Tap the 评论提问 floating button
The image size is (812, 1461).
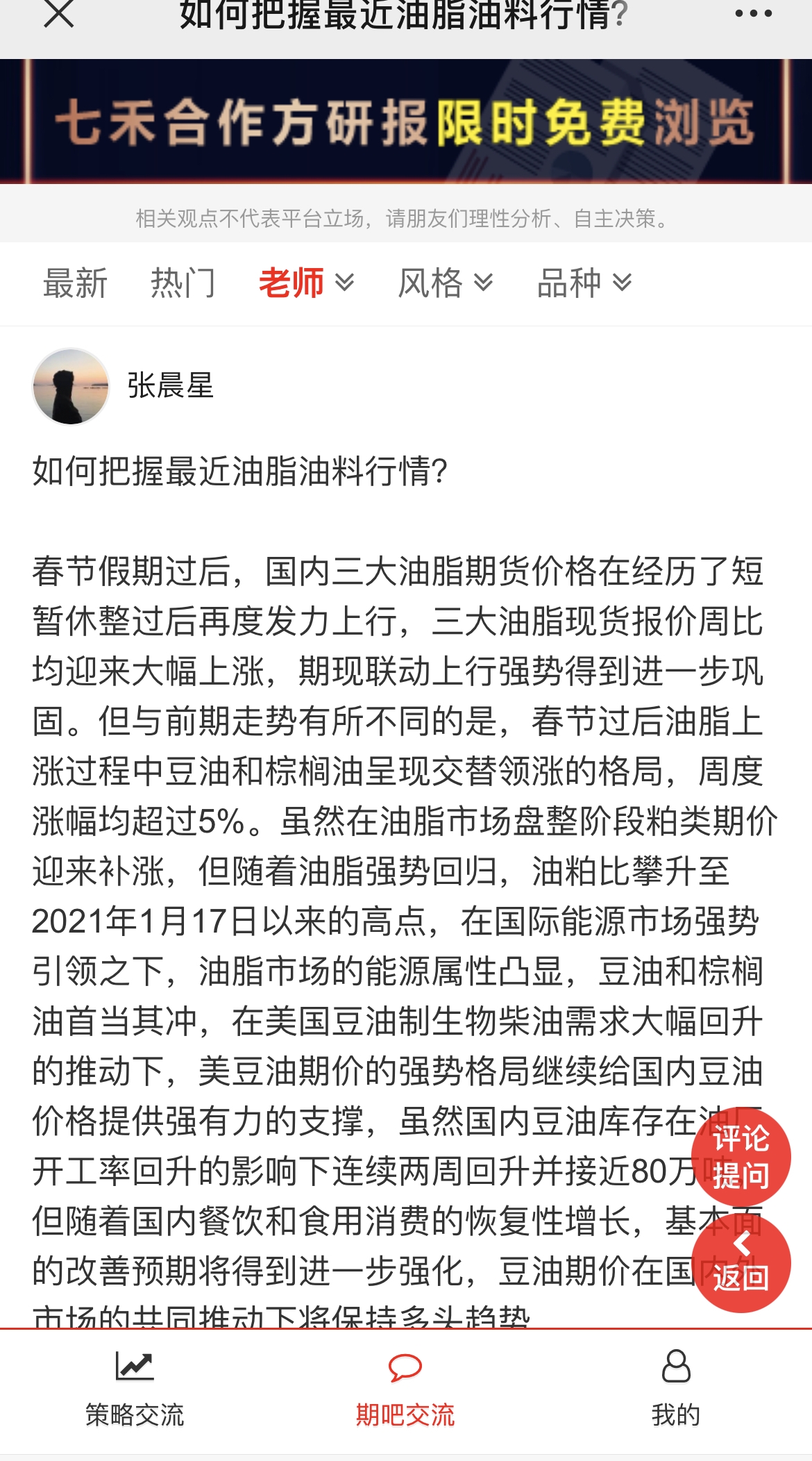(741, 1157)
